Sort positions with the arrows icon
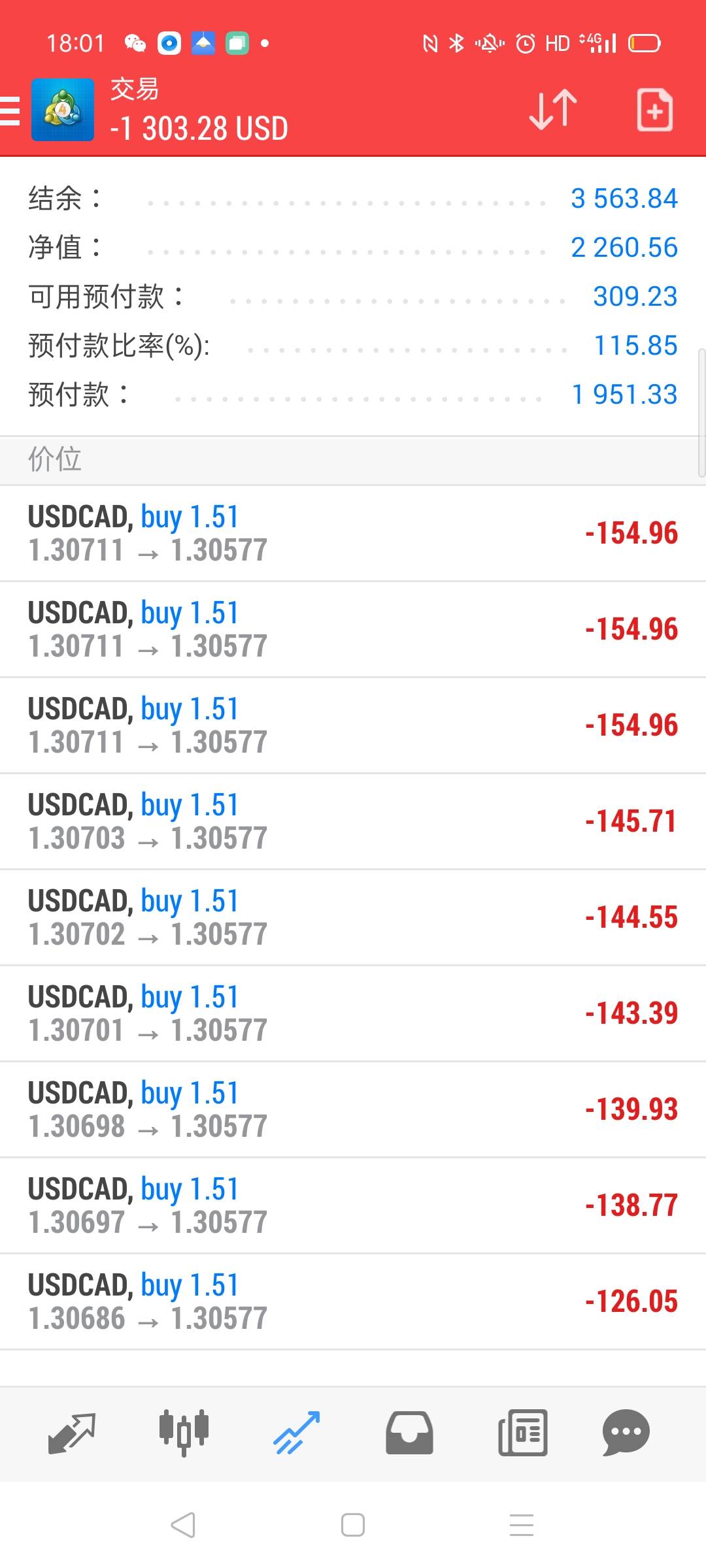The height and width of the screenshot is (1568, 706). coord(552,110)
